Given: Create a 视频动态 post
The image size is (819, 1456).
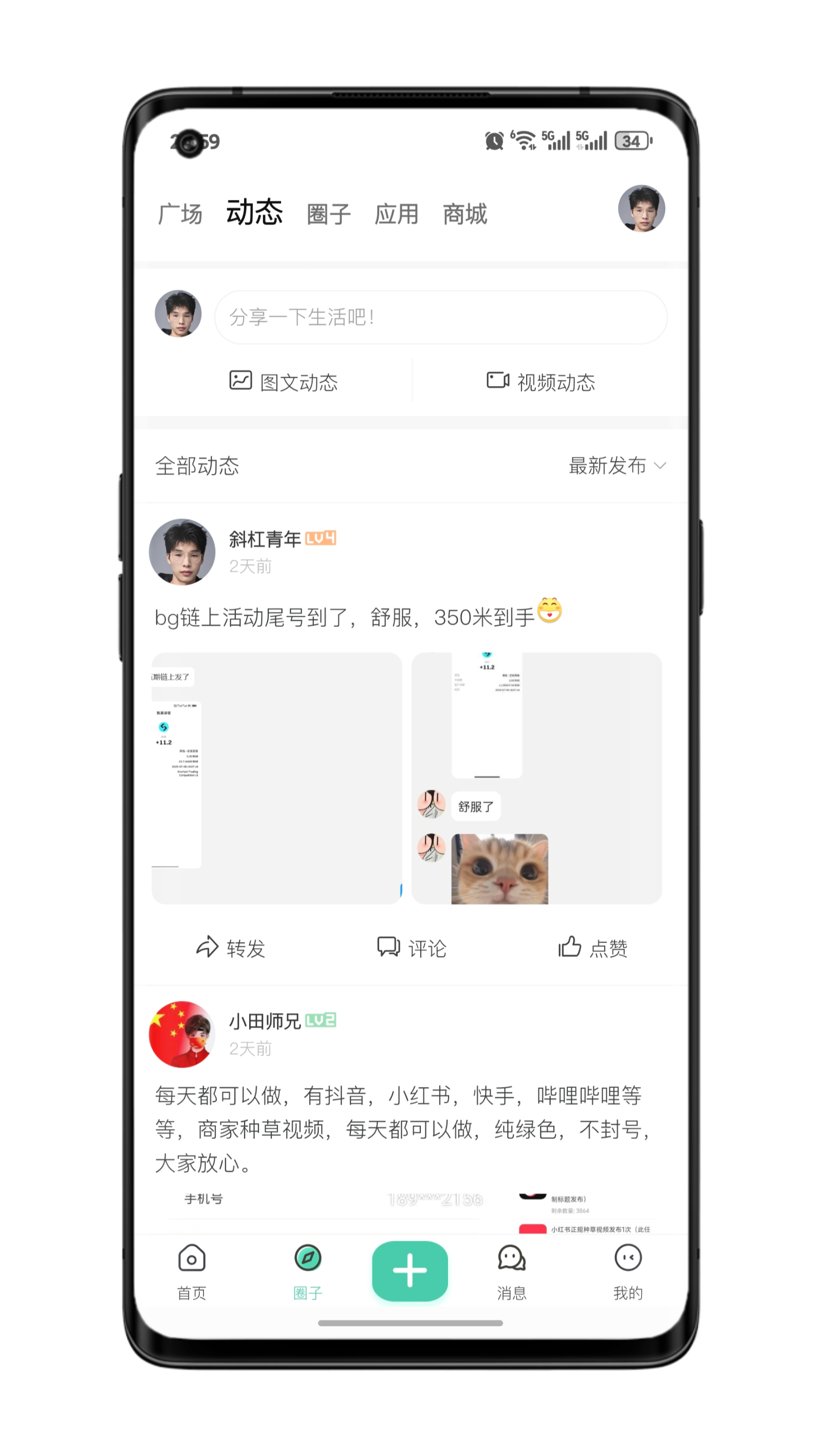Looking at the screenshot, I should click(x=541, y=382).
